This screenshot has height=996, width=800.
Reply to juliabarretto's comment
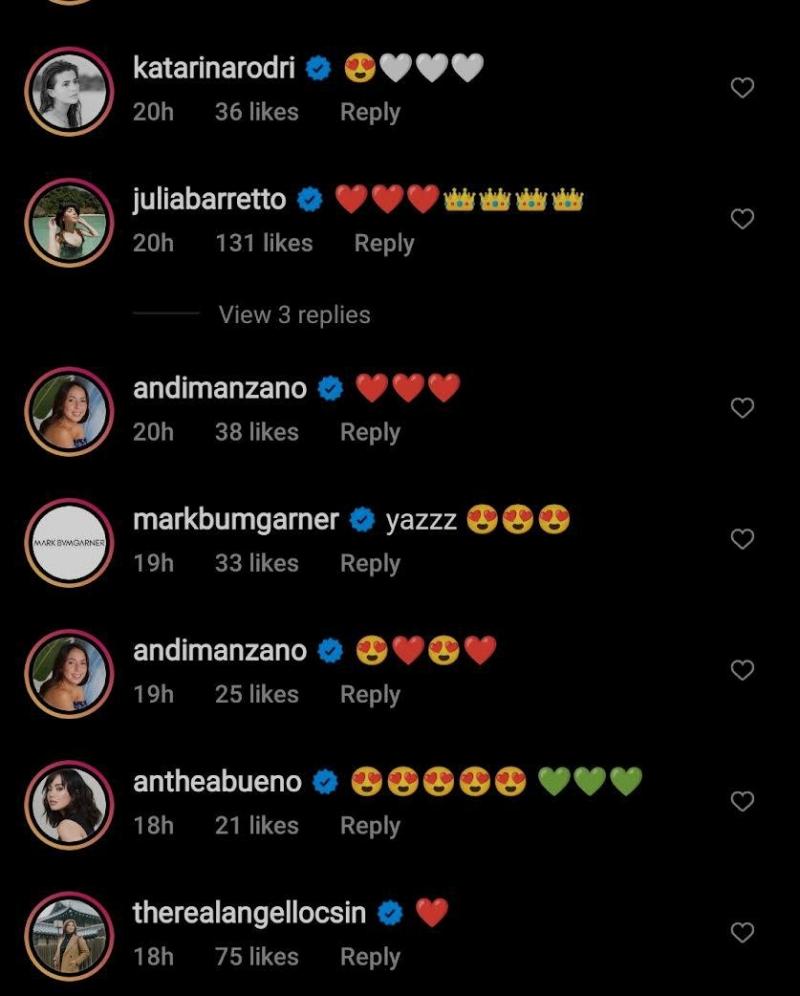pos(384,244)
